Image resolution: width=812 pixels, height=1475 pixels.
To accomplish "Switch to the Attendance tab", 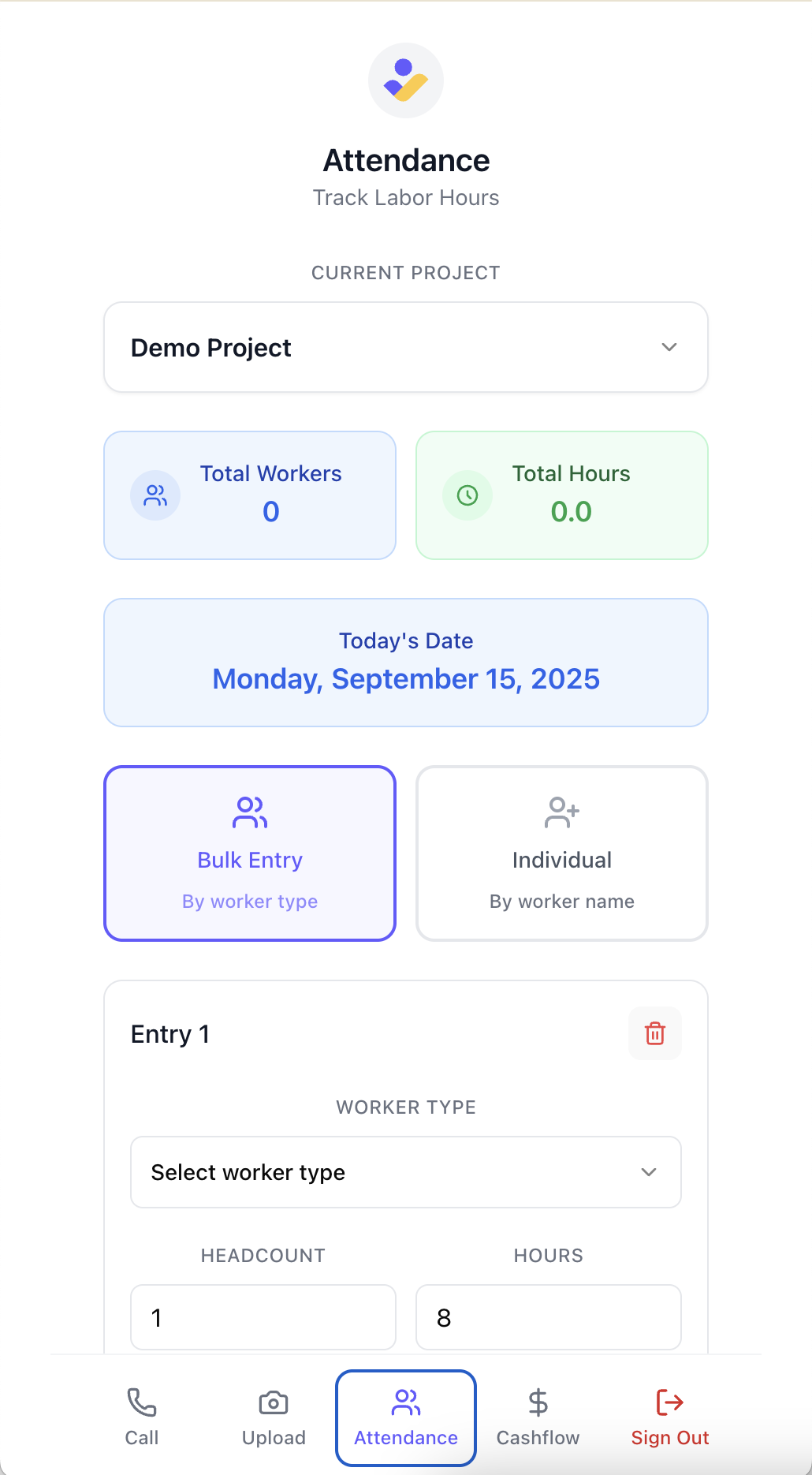I will (405, 1417).
